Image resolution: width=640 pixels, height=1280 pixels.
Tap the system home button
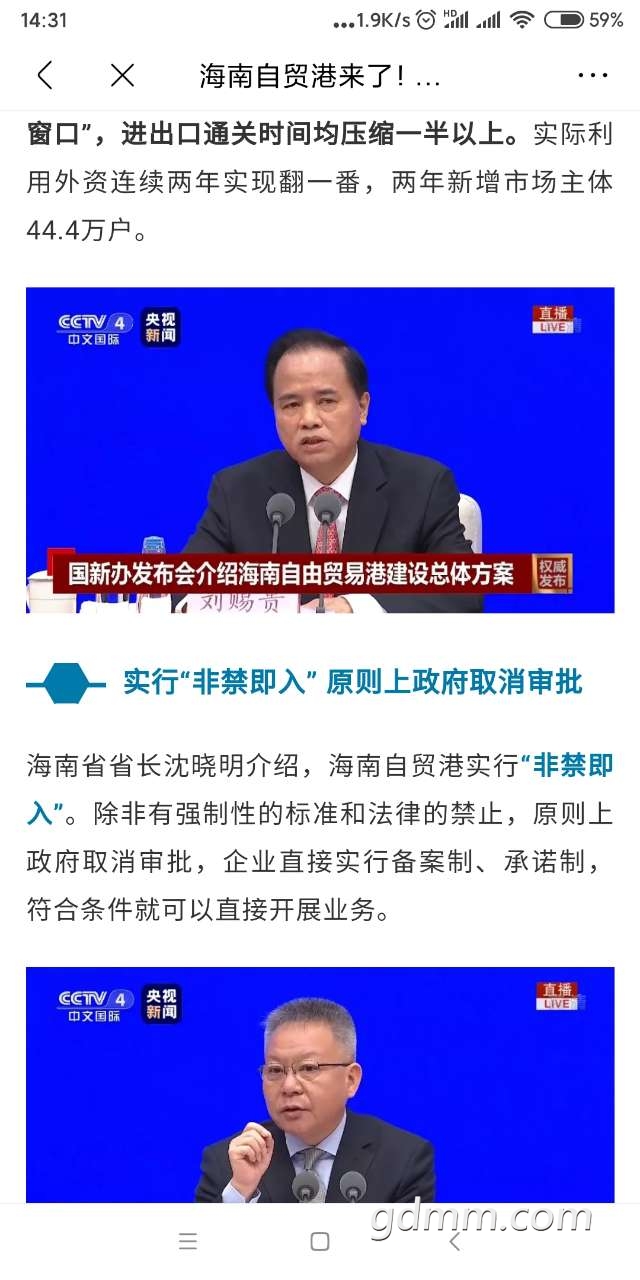[320, 1242]
